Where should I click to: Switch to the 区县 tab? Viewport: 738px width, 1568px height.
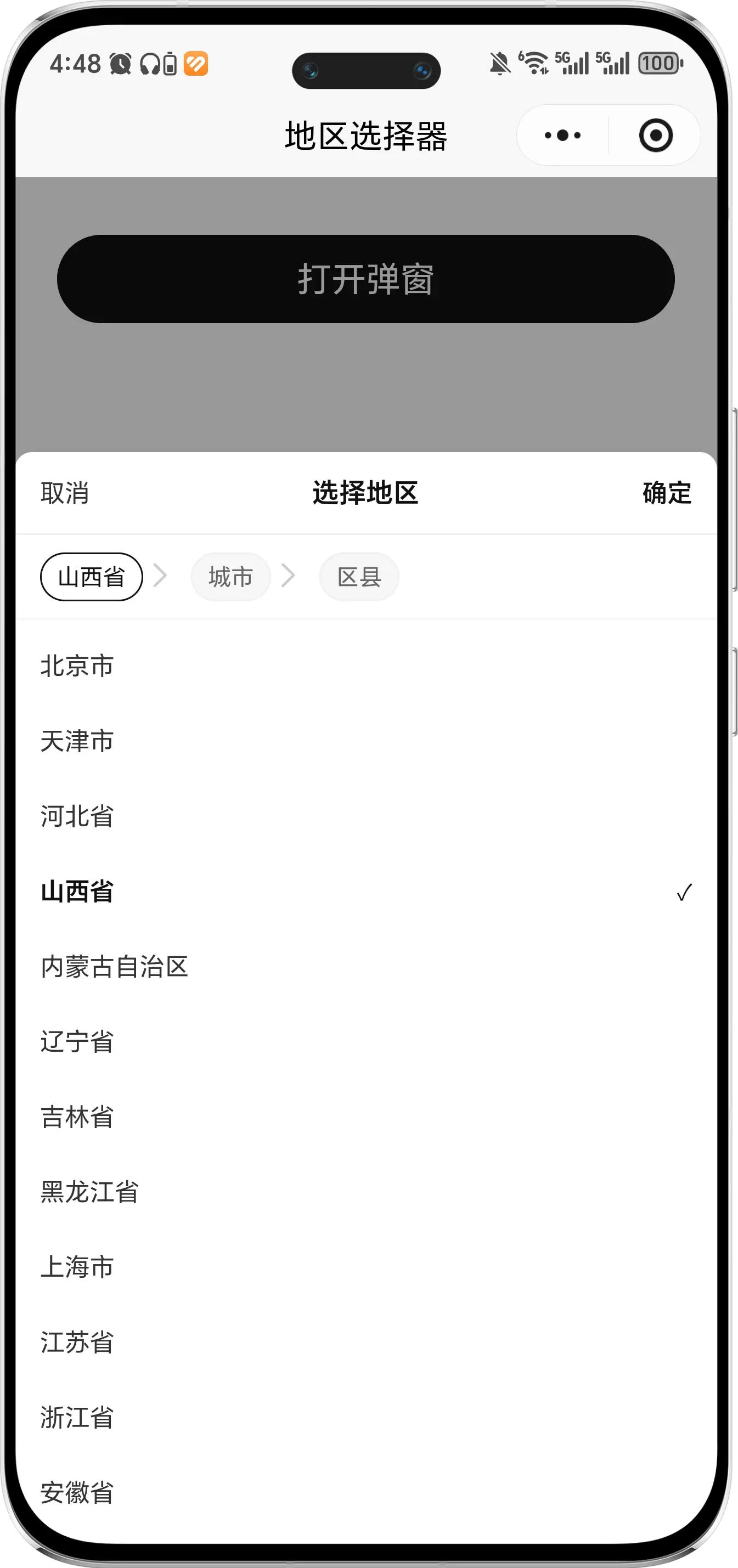click(359, 577)
